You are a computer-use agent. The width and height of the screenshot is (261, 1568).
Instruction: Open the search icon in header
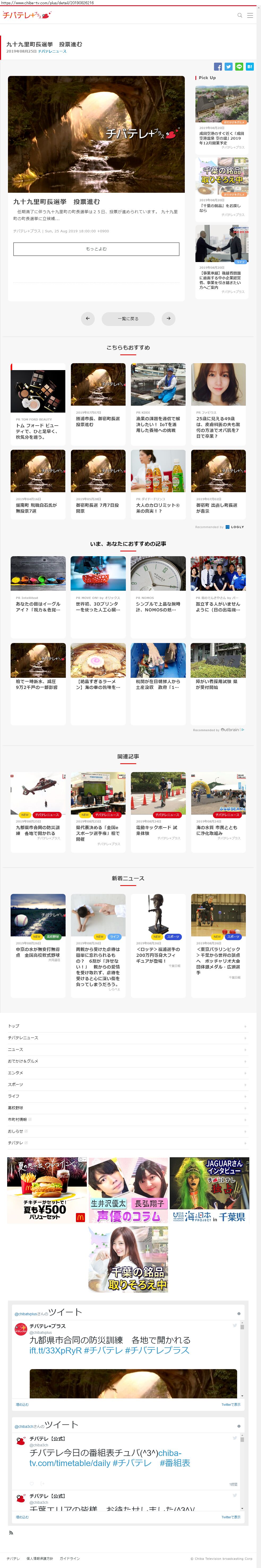[x=240, y=15]
